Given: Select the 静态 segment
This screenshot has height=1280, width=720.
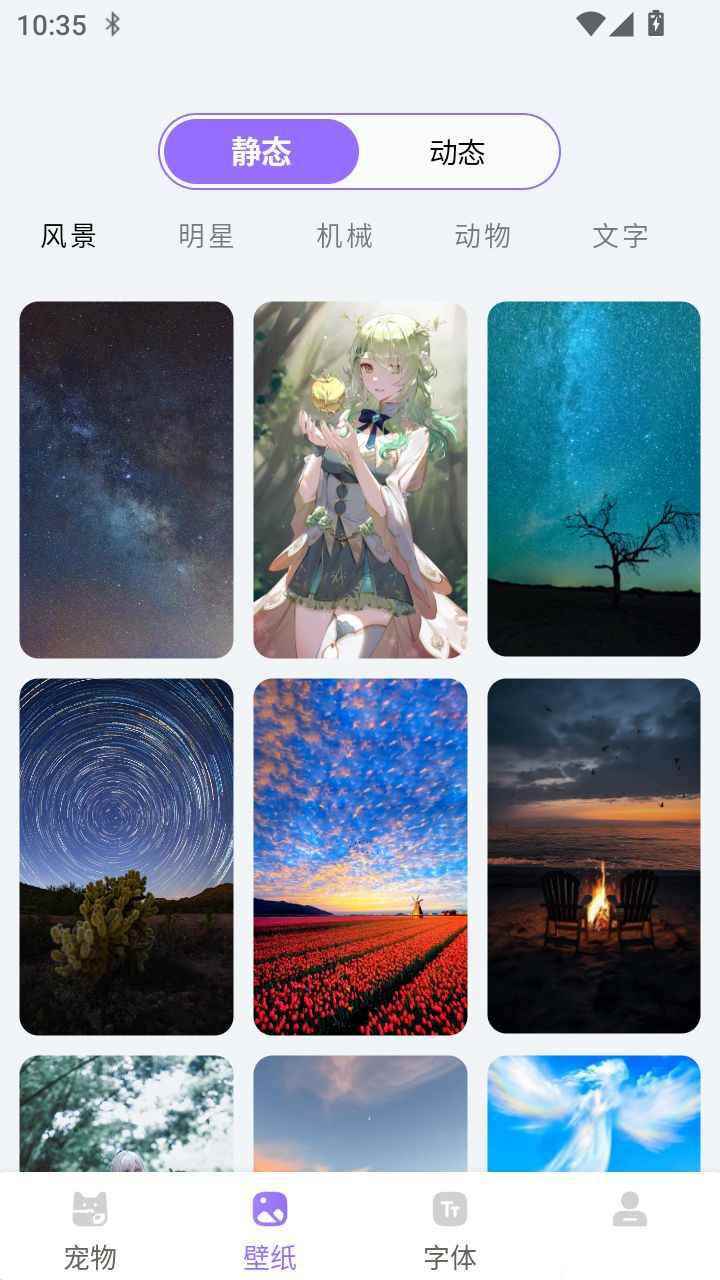Looking at the screenshot, I should 261,152.
